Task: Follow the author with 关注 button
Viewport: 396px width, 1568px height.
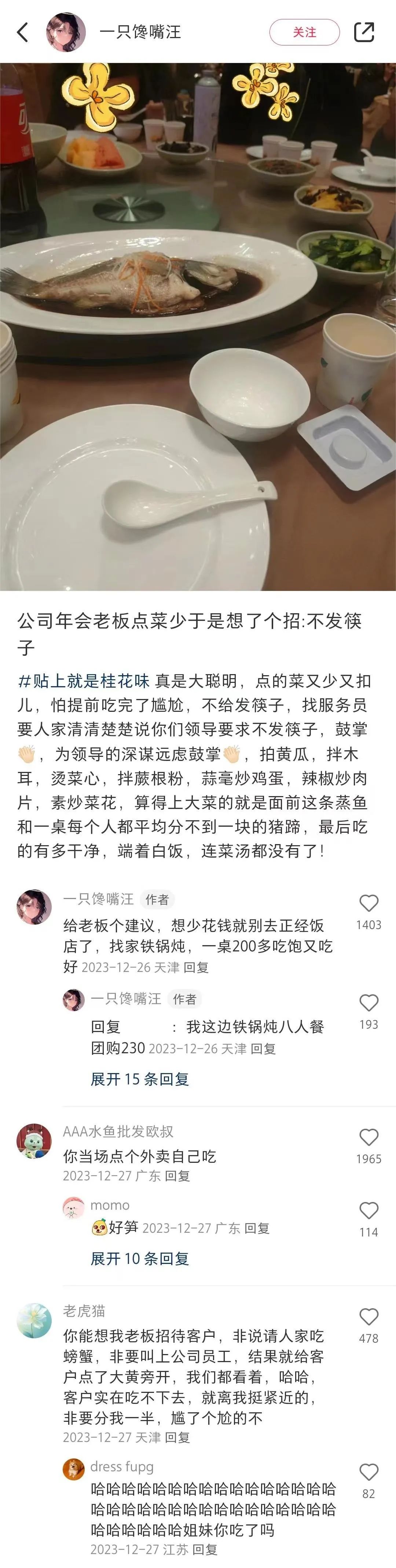Action: (x=304, y=32)
